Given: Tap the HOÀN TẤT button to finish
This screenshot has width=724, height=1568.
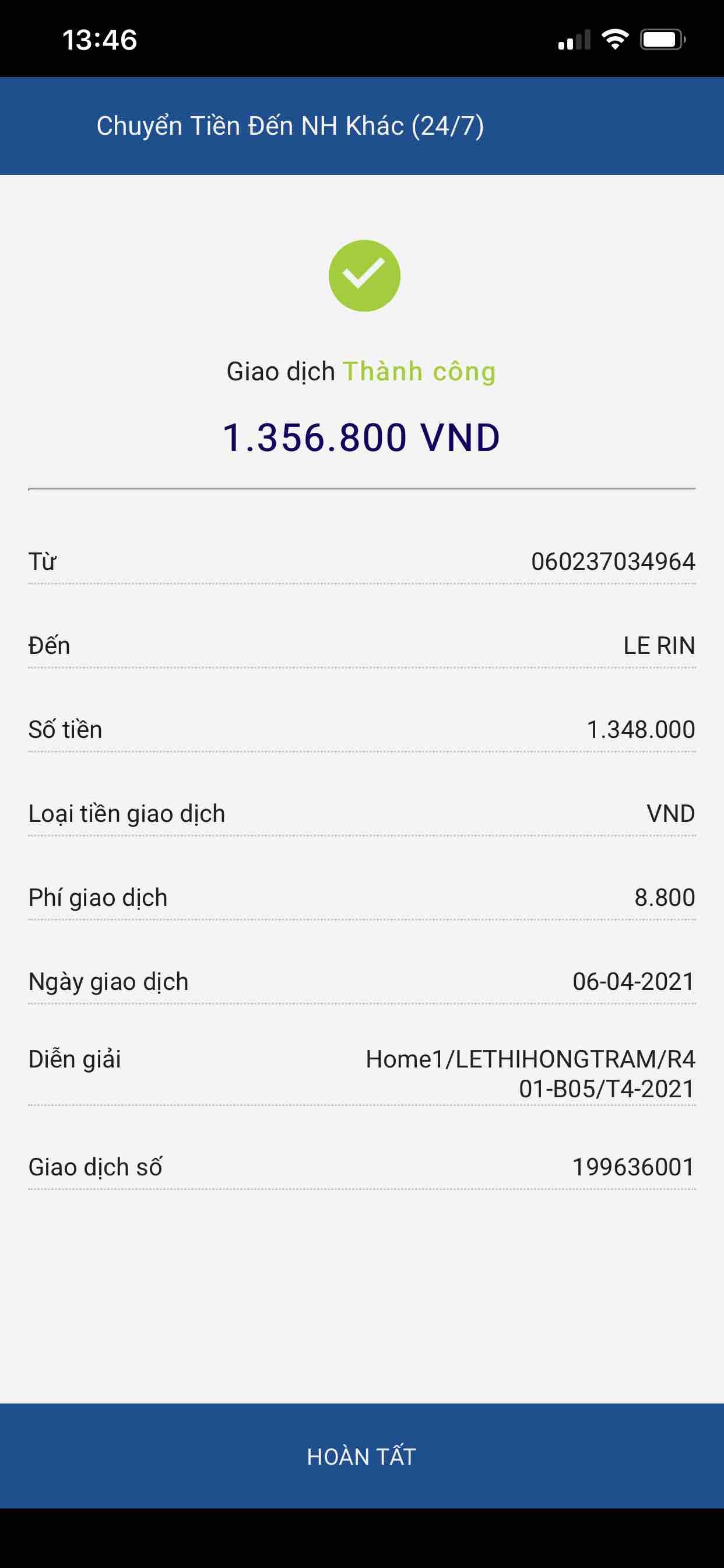Looking at the screenshot, I should point(362,1456).
